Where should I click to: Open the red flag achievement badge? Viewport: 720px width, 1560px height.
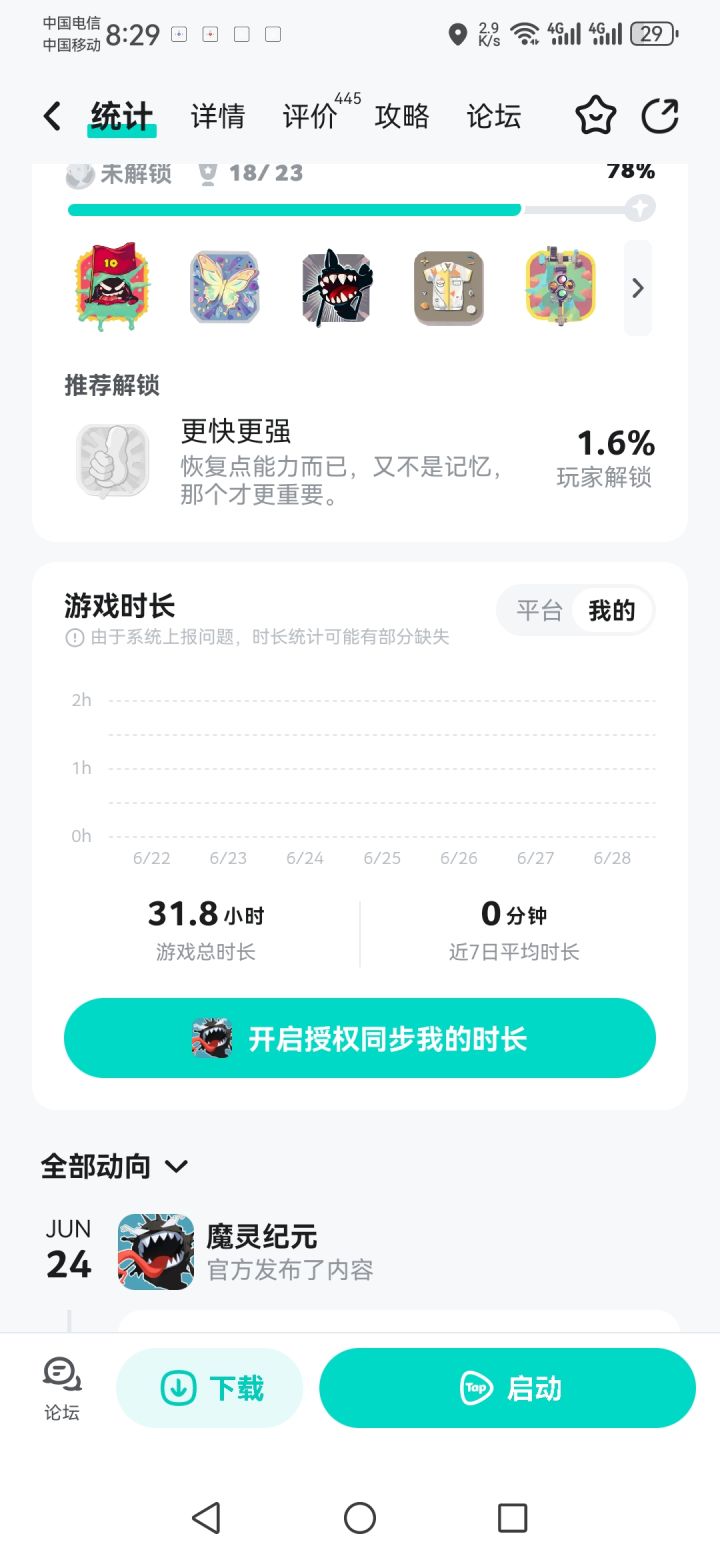pyautogui.click(x=112, y=287)
